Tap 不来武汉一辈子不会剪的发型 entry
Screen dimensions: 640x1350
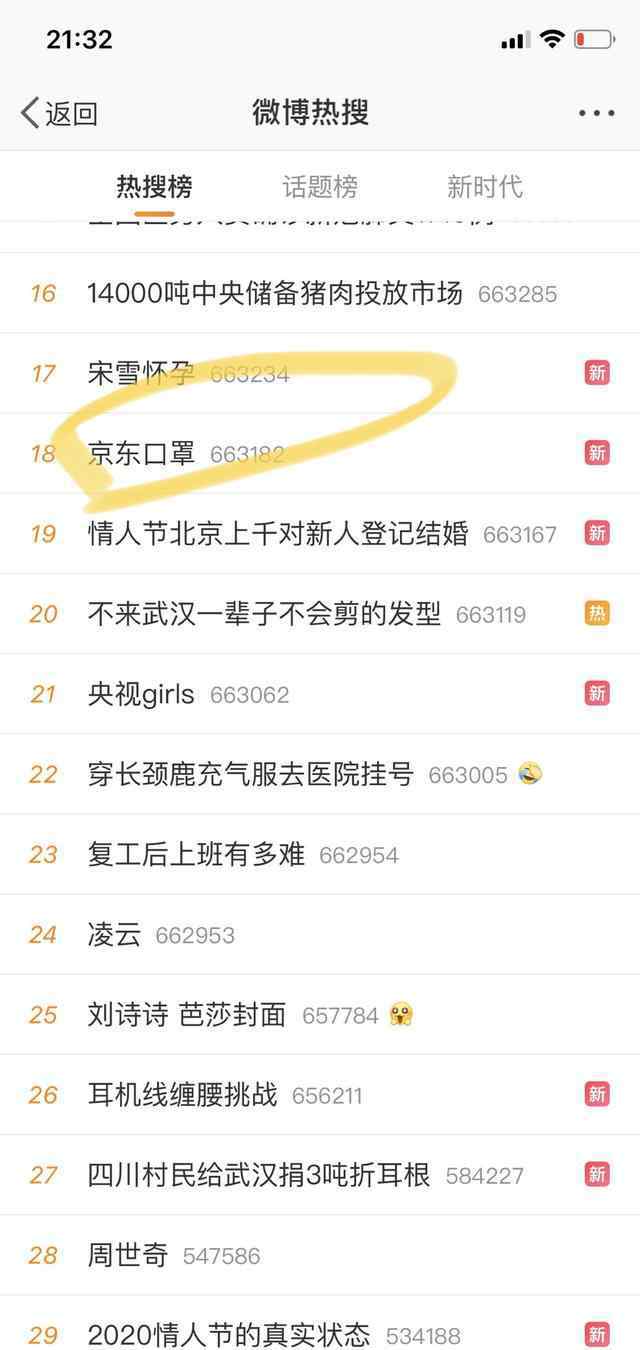click(x=264, y=613)
